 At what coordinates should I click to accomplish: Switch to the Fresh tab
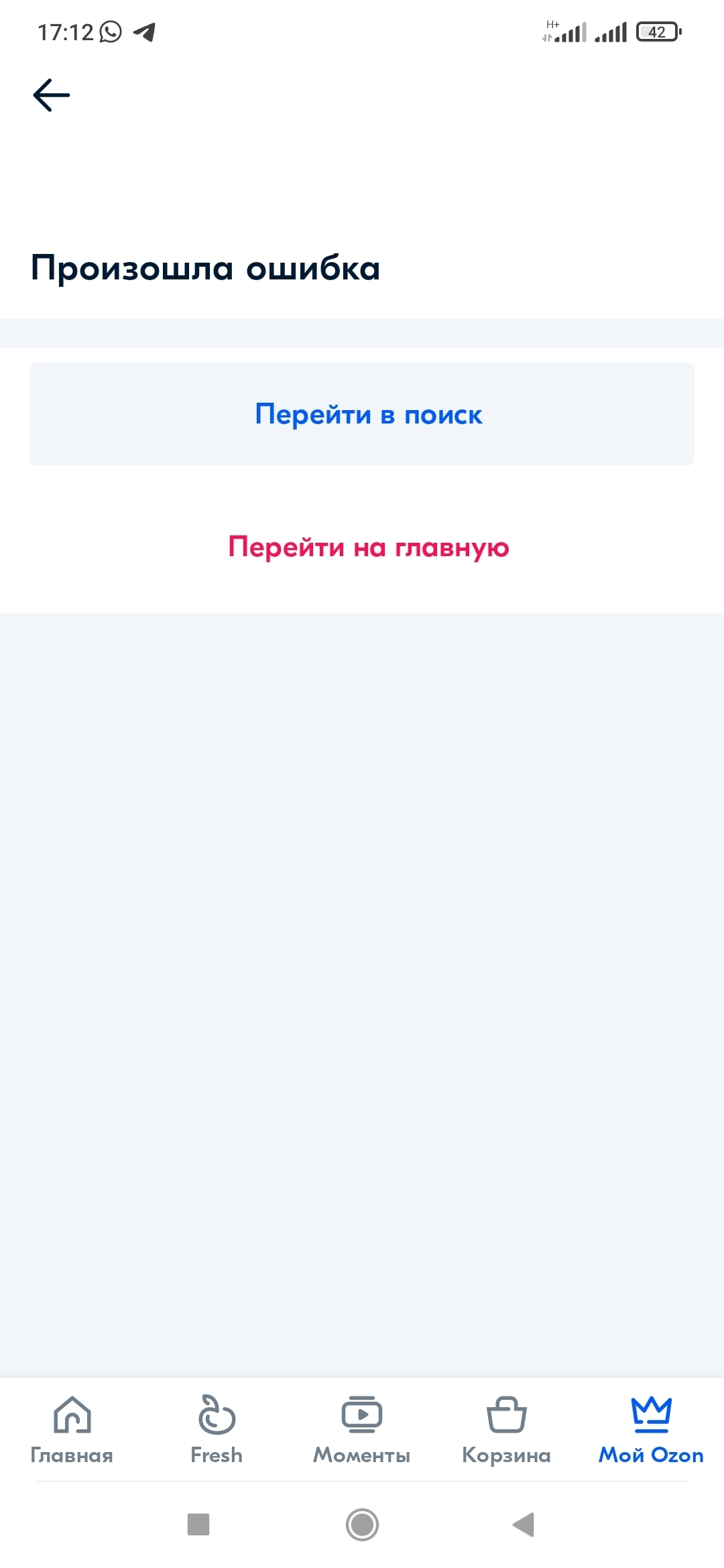(x=217, y=1429)
